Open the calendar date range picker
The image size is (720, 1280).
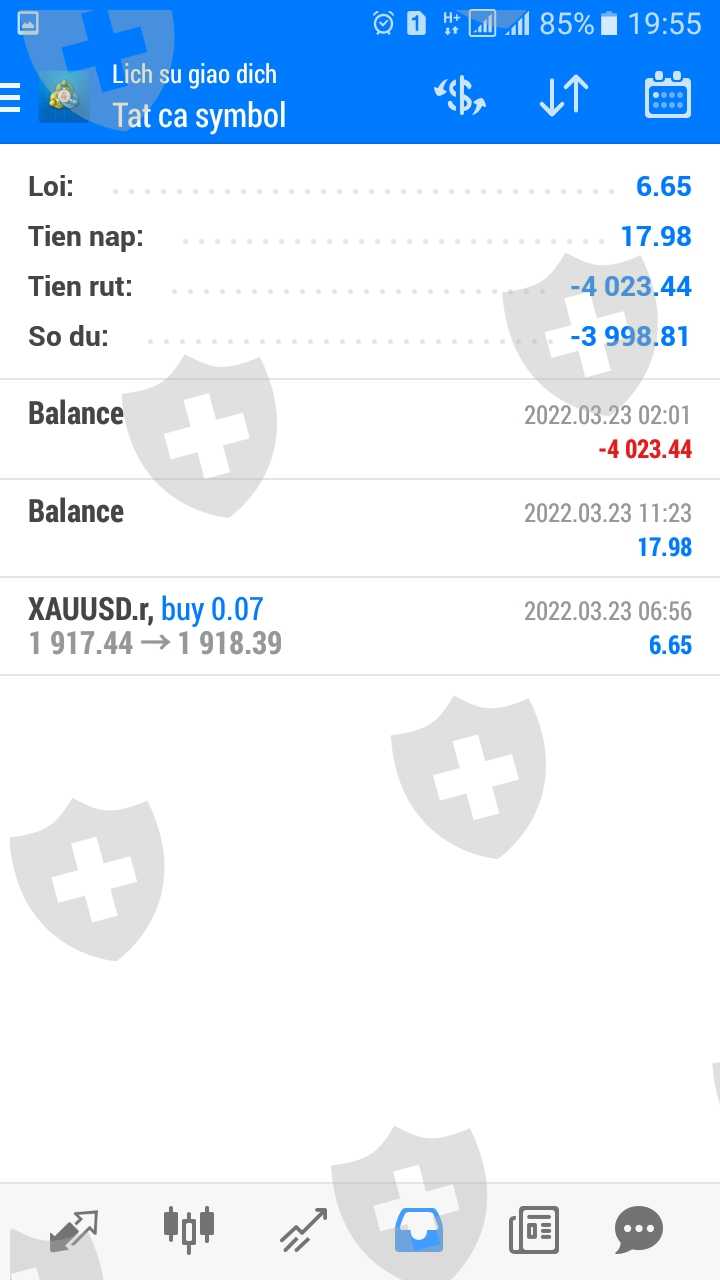point(667,97)
